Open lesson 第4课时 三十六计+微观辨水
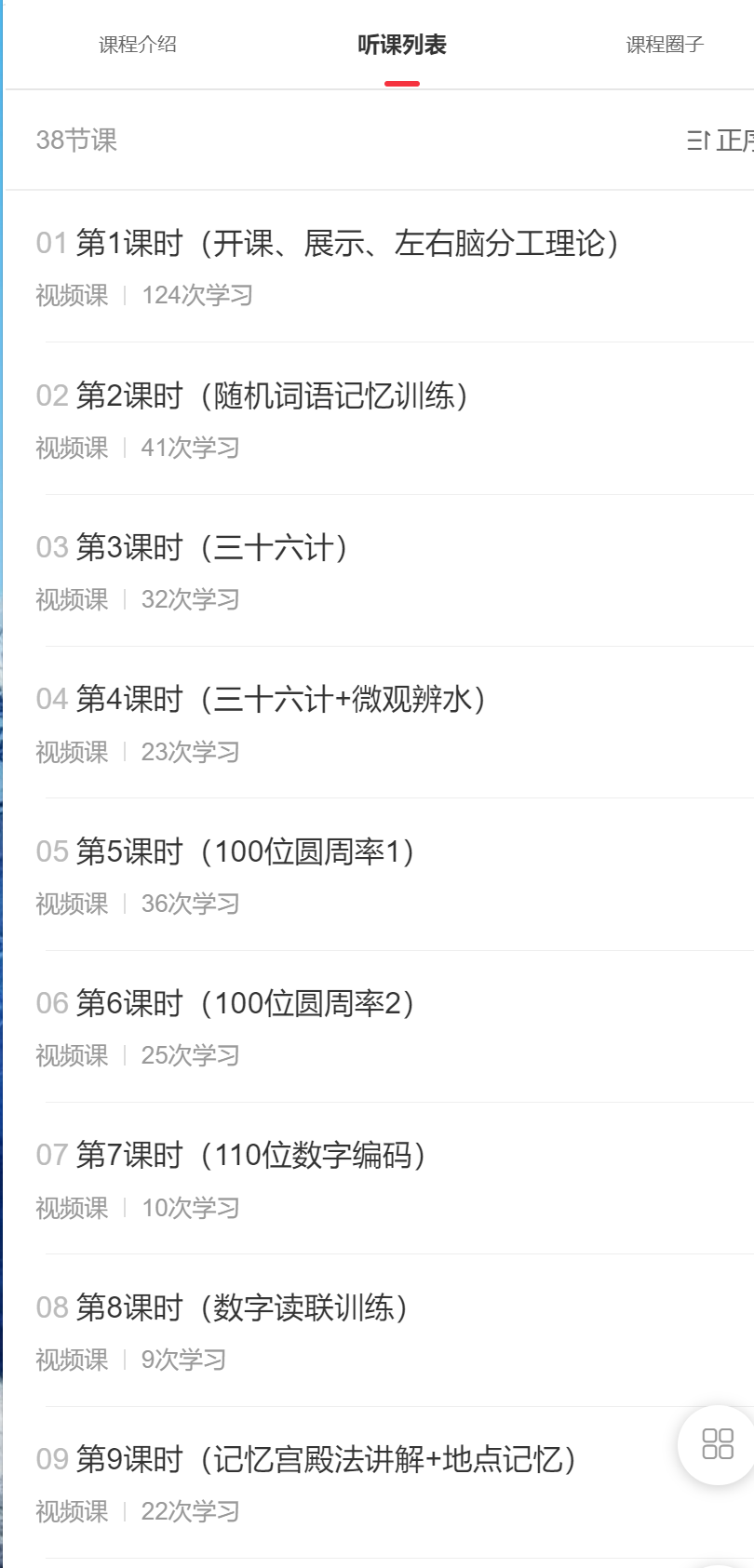 point(261,698)
